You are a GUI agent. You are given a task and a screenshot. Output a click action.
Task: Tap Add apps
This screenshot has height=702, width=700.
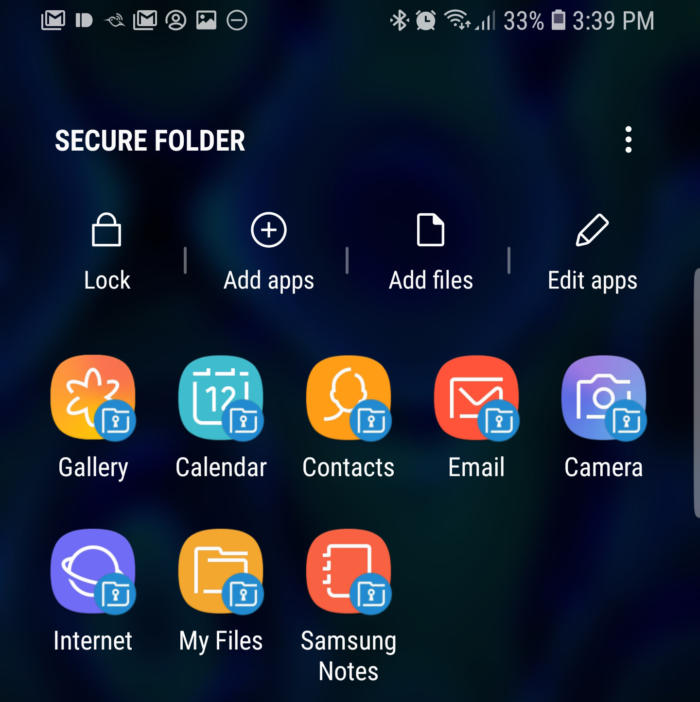pos(268,252)
